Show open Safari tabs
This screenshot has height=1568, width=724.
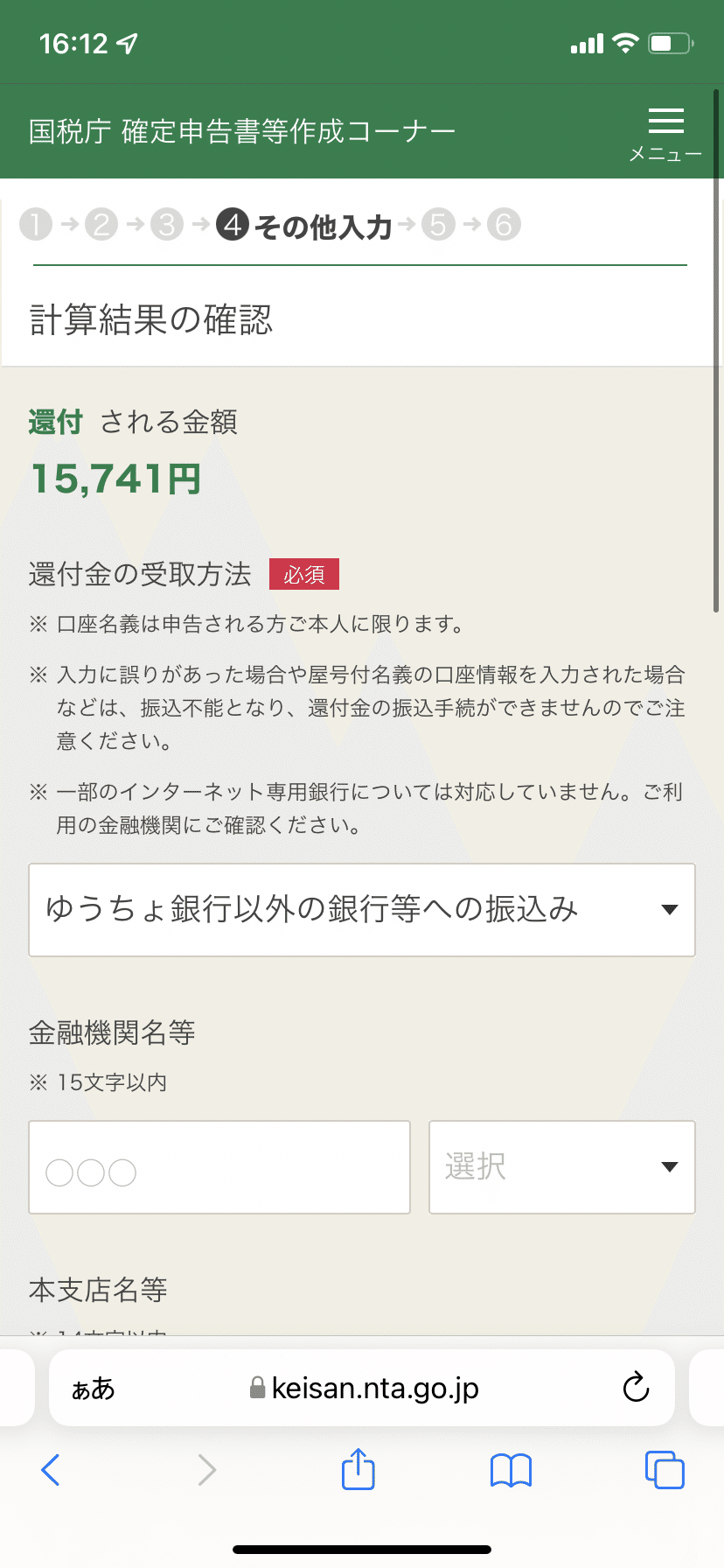point(665,1470)
